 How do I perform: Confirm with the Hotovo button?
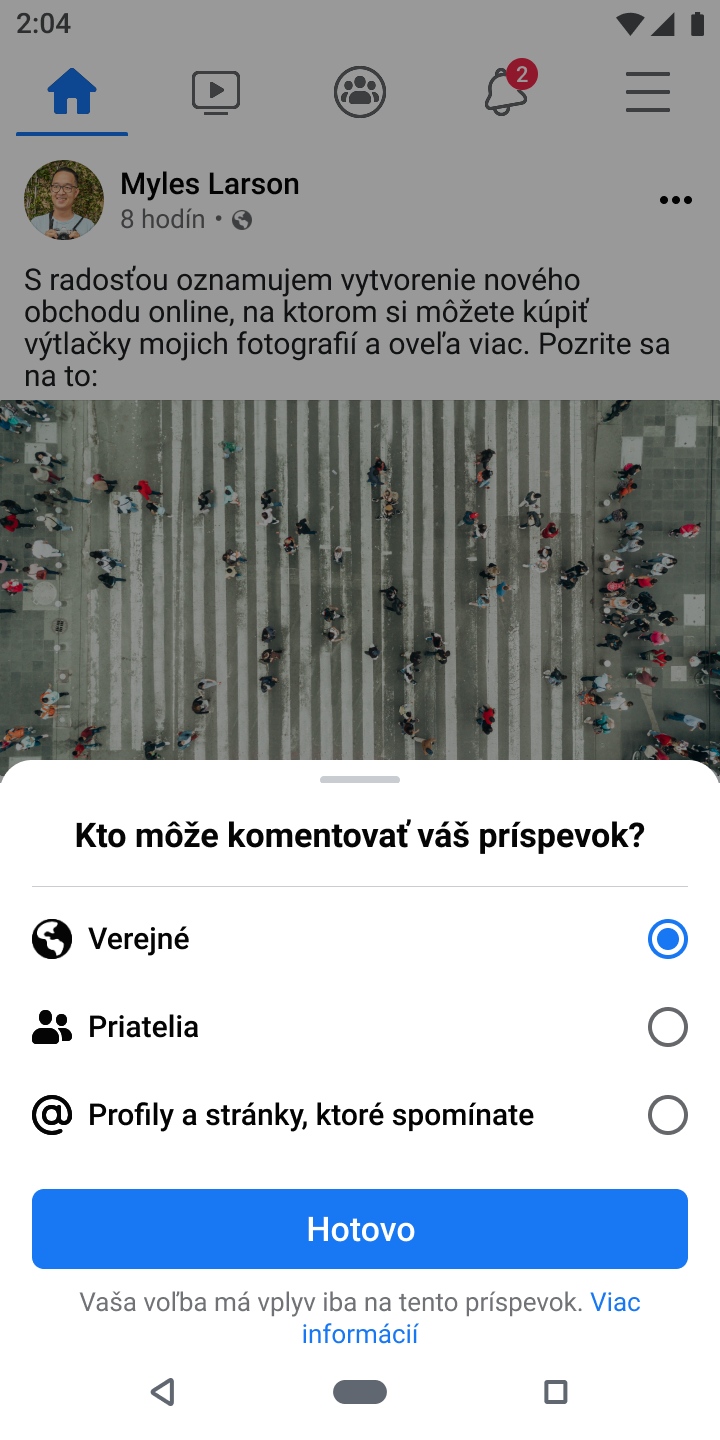(360, 1229)
